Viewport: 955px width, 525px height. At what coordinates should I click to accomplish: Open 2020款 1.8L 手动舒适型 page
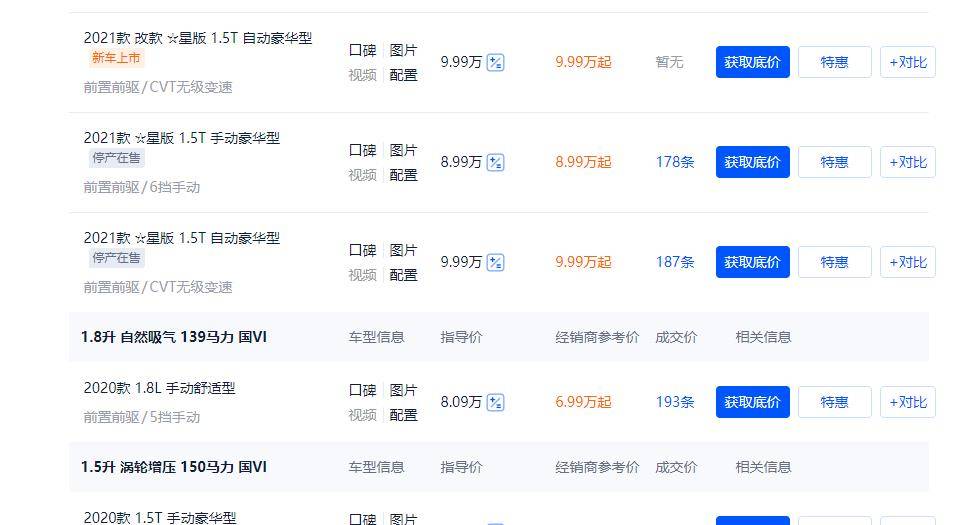160,388
